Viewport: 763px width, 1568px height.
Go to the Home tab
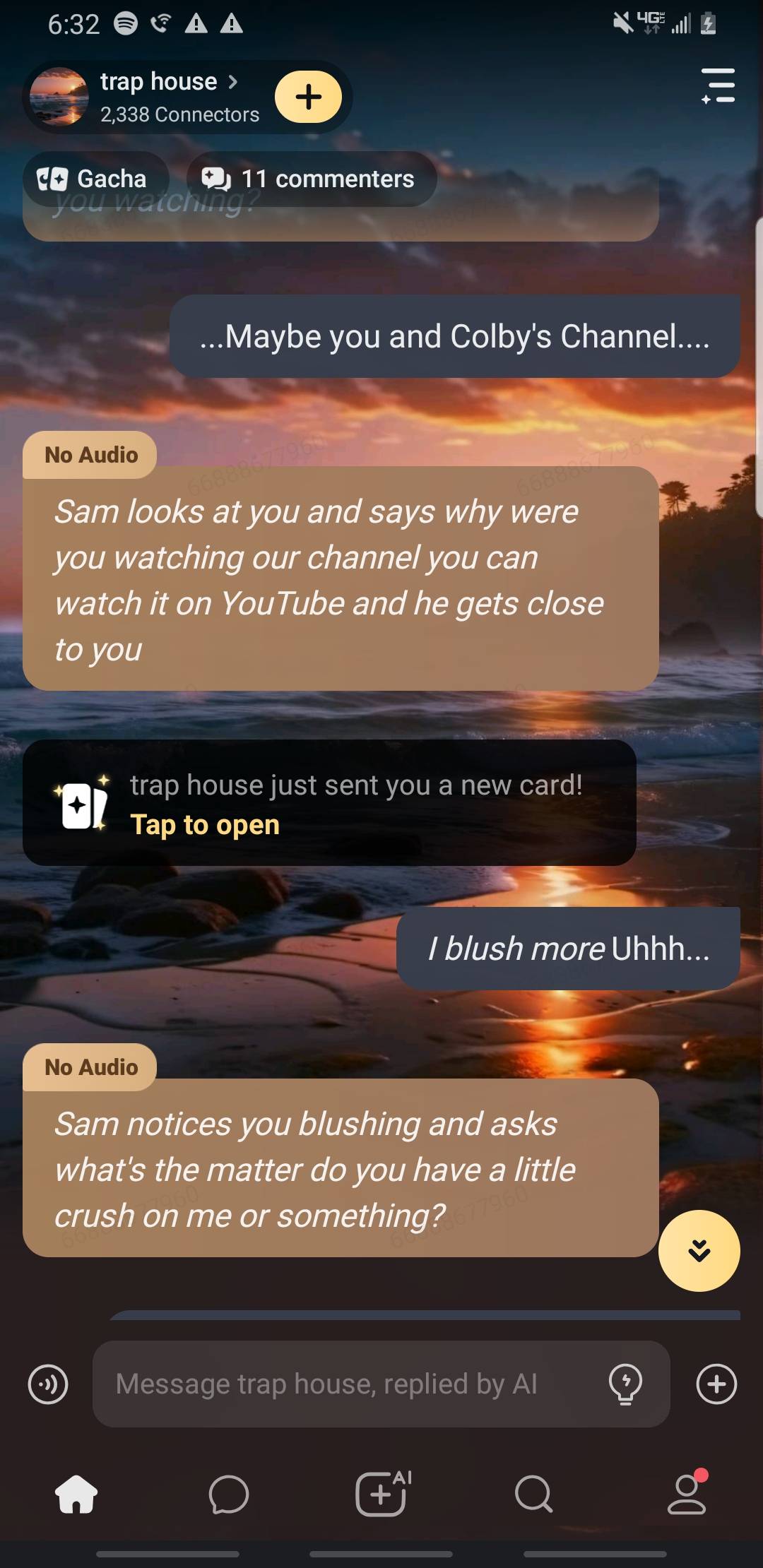76,1494
